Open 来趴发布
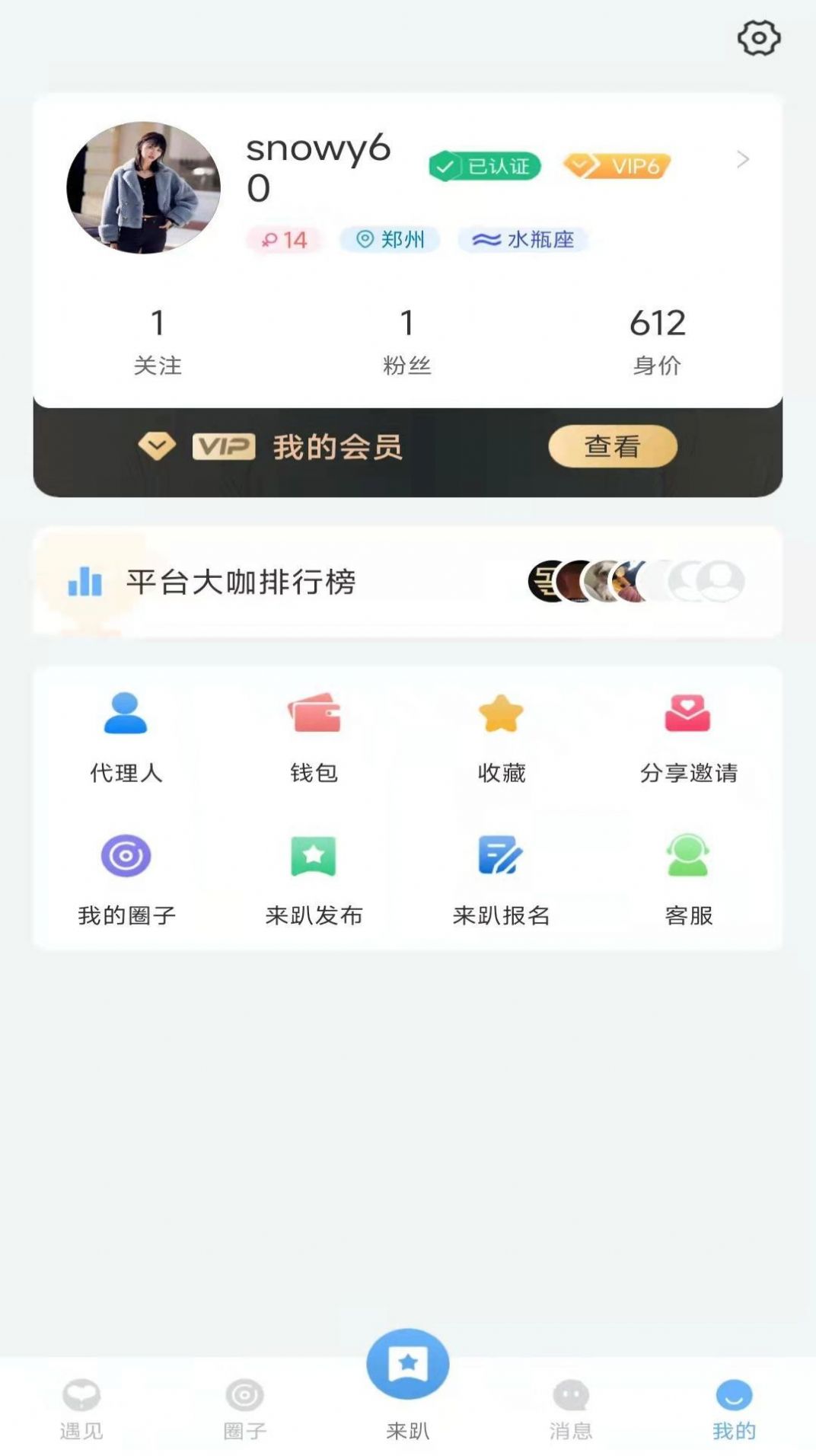This screenshot has width=816, height=1456. click(x=314, y=879)
